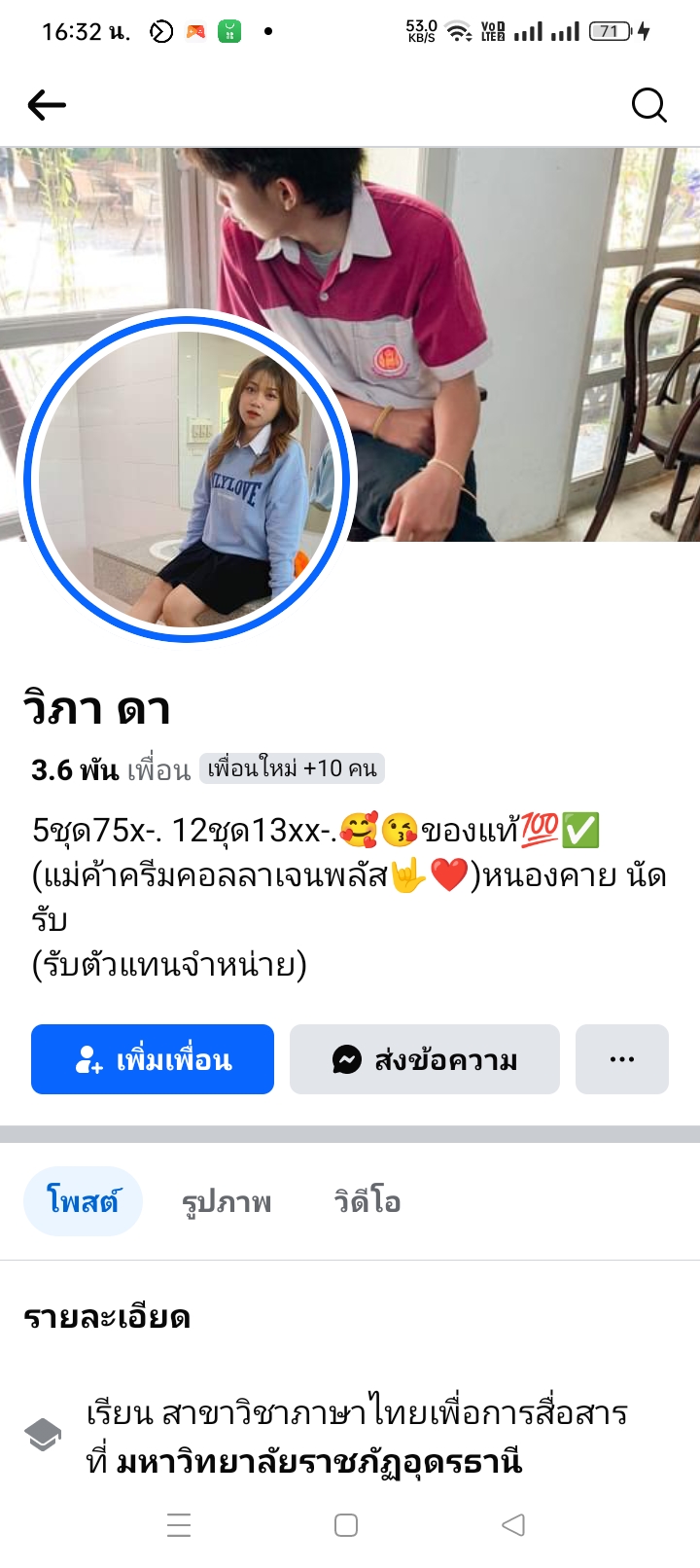
Task: Switch to the รูปภาพ tab
Action: [227, 1202]
